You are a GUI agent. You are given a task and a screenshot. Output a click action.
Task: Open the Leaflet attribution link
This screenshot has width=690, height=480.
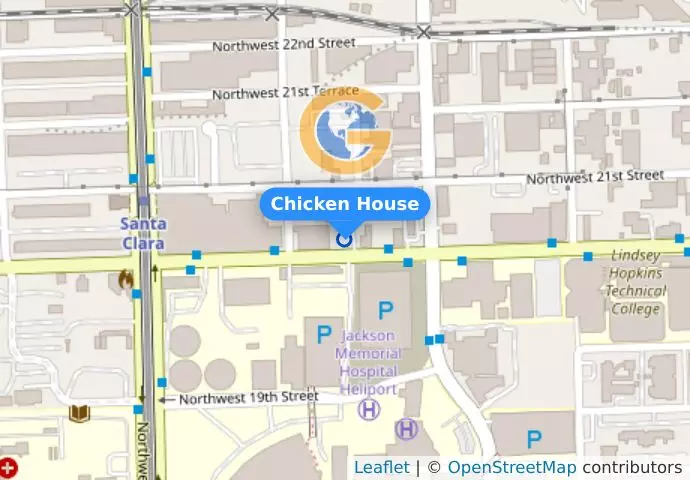pos(381,467)
